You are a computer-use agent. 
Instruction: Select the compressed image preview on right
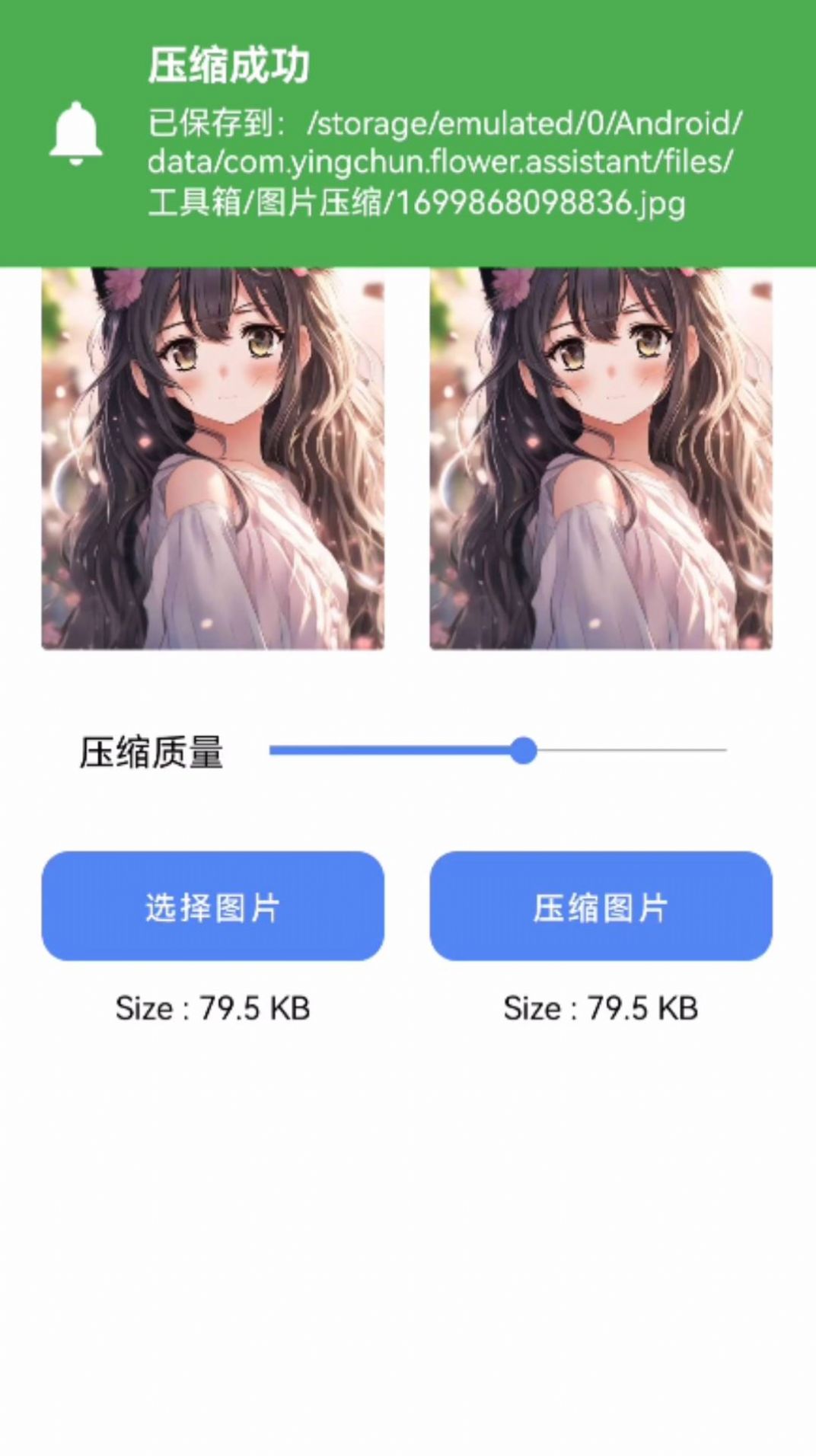[601, 457]
